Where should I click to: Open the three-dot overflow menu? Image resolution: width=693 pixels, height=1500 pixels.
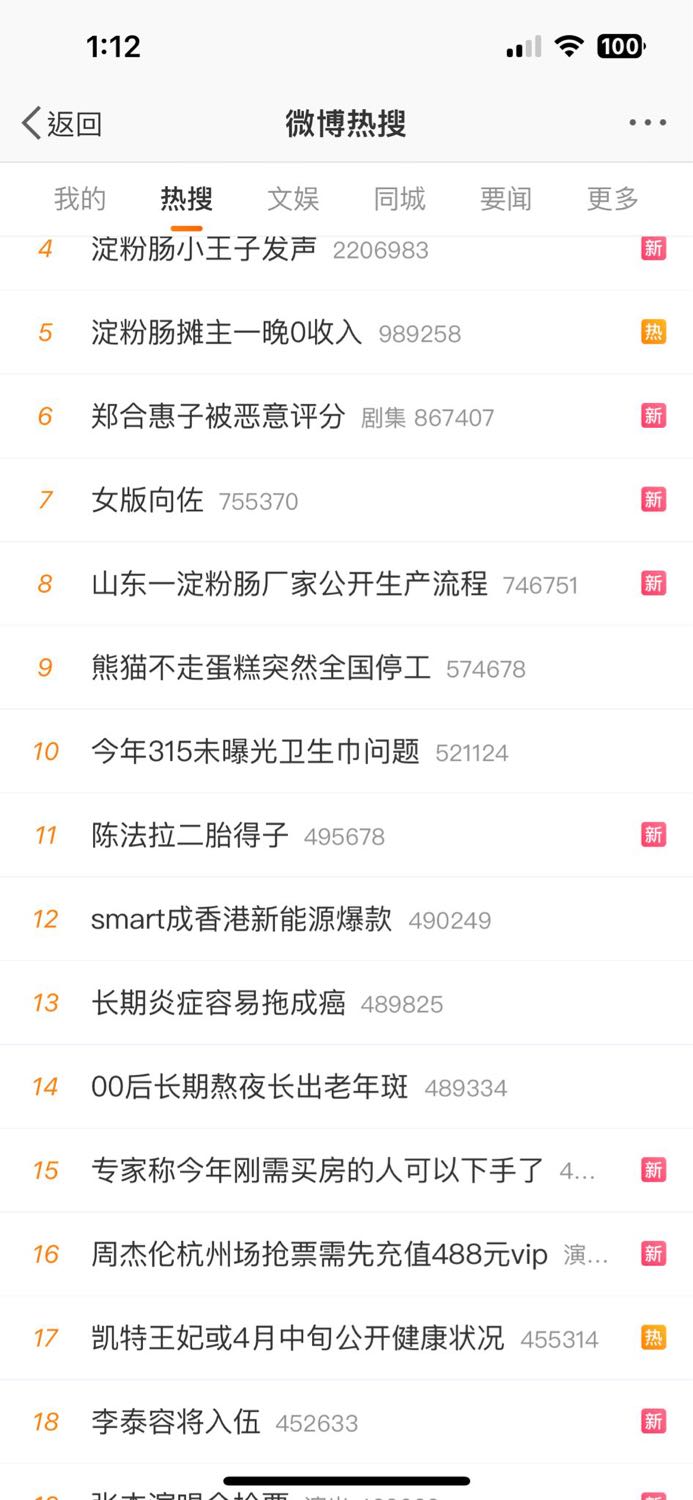[x=647, y=123]
